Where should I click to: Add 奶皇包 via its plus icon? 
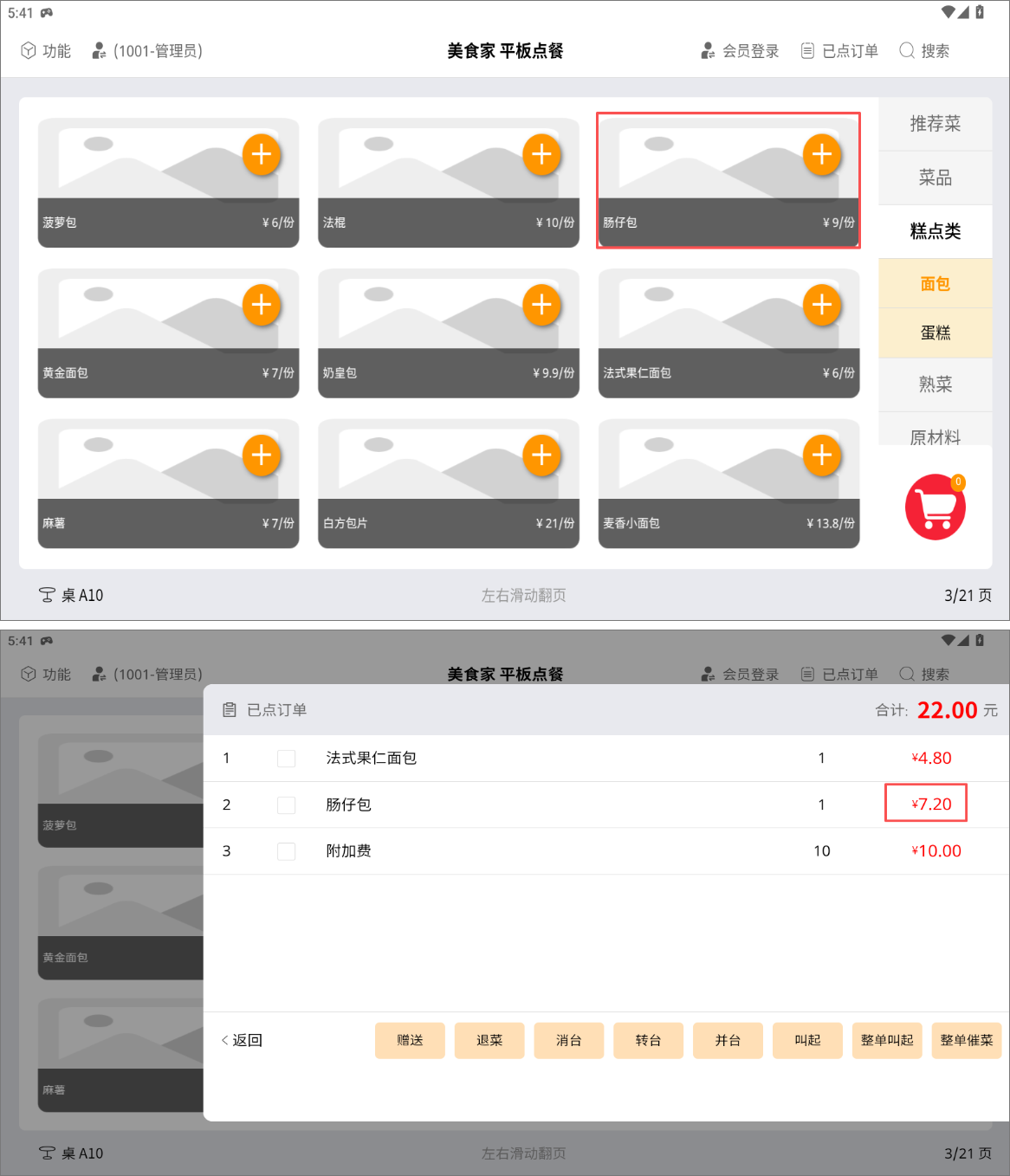(x=541, y=305)
